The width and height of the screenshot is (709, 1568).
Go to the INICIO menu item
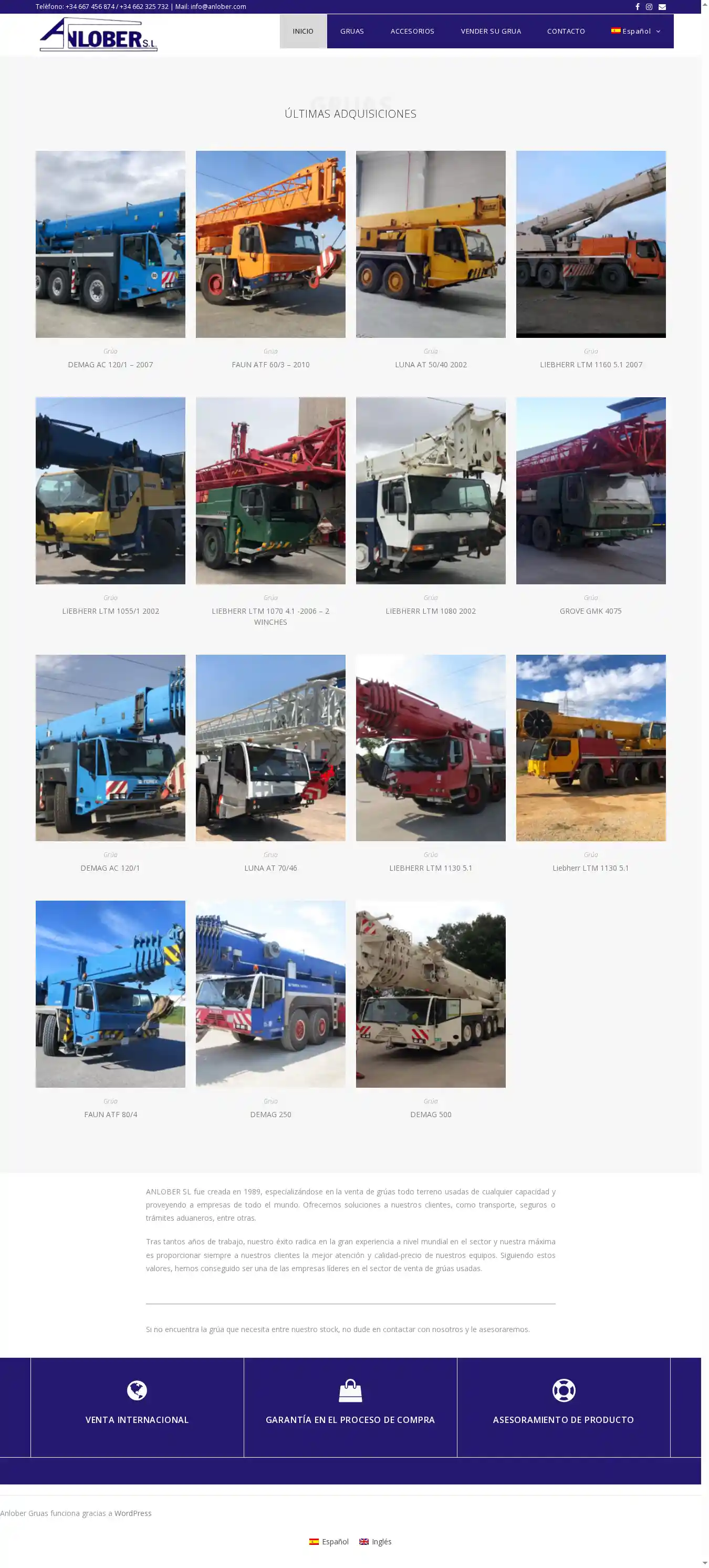(x=303, y=31)
